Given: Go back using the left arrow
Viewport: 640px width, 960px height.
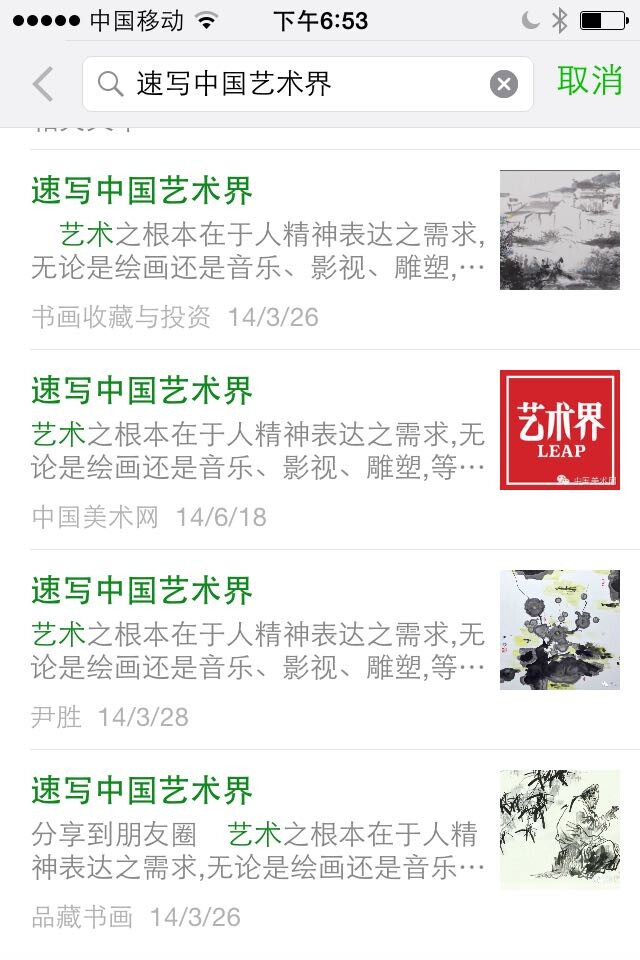Looking at the screenshot, I should [x=42, y=84].
